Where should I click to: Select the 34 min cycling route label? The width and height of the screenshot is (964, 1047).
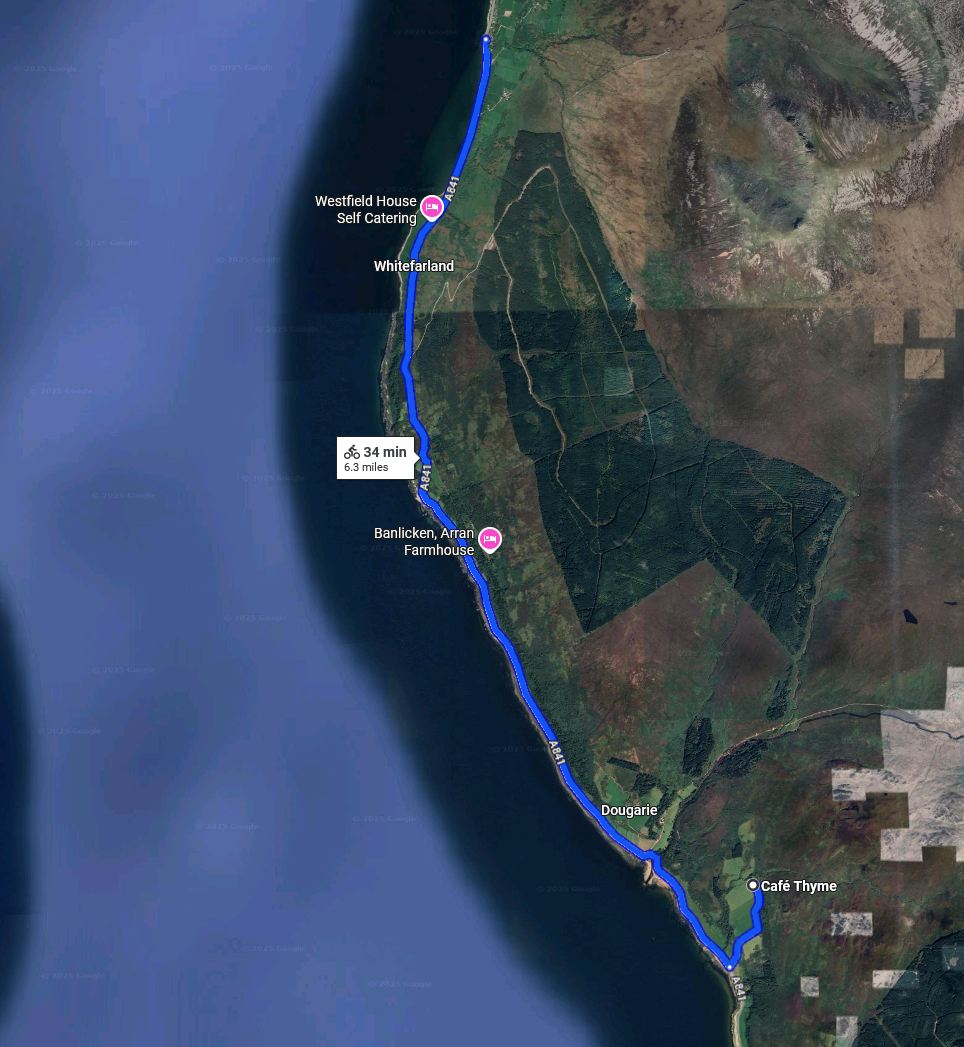coord(376,458)
